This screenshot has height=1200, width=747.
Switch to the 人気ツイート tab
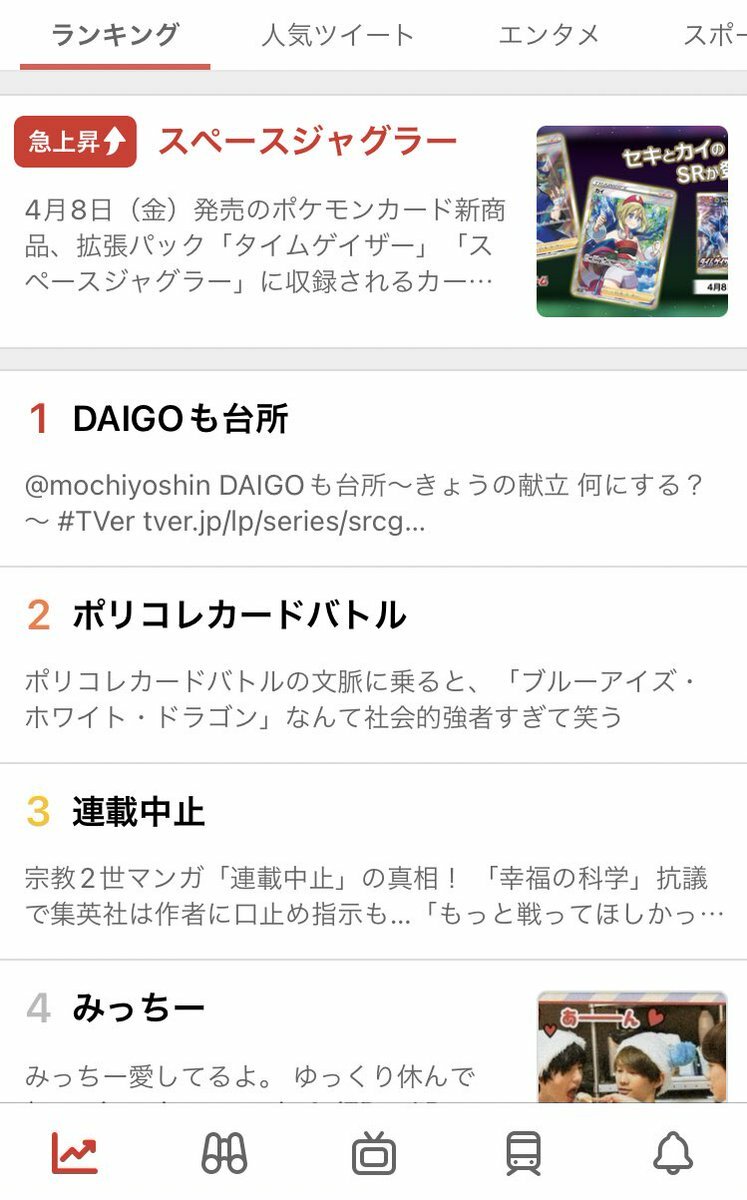pos(337,36)
